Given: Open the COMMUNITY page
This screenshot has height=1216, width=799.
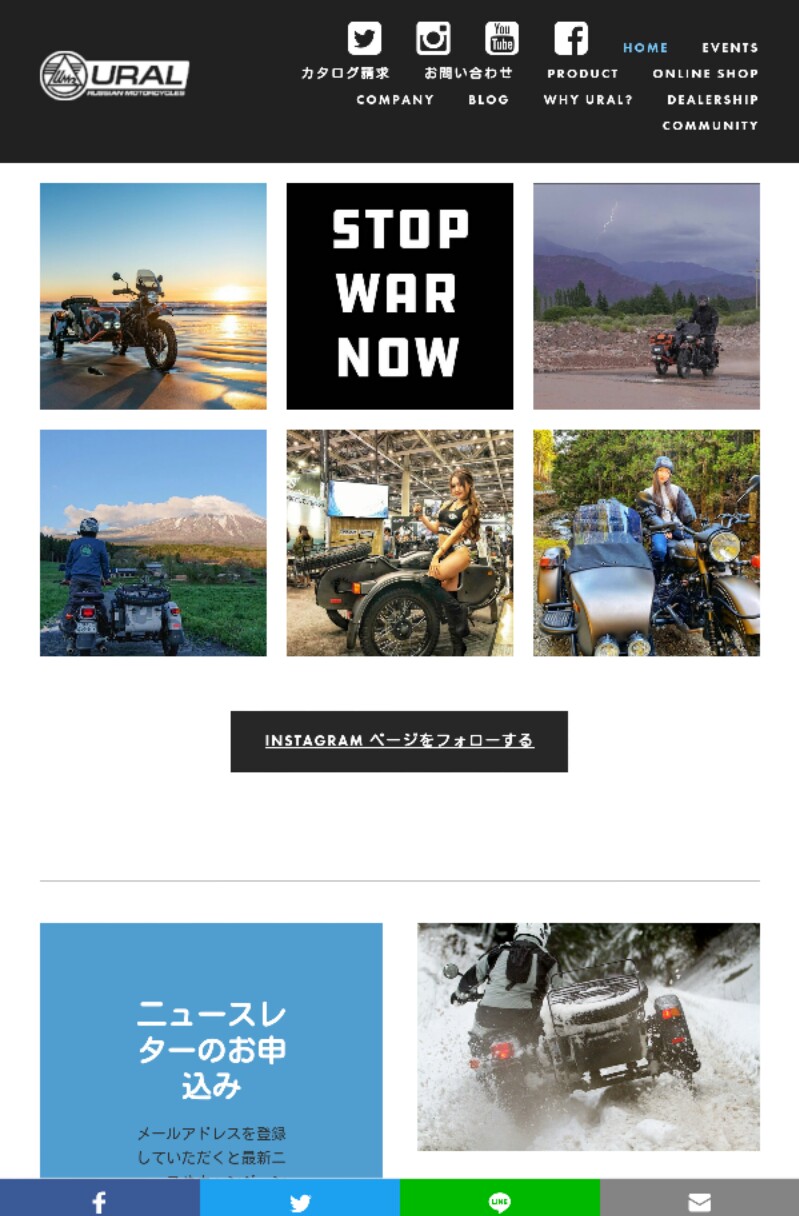Looking at the screenshot, I should [710, 126].
